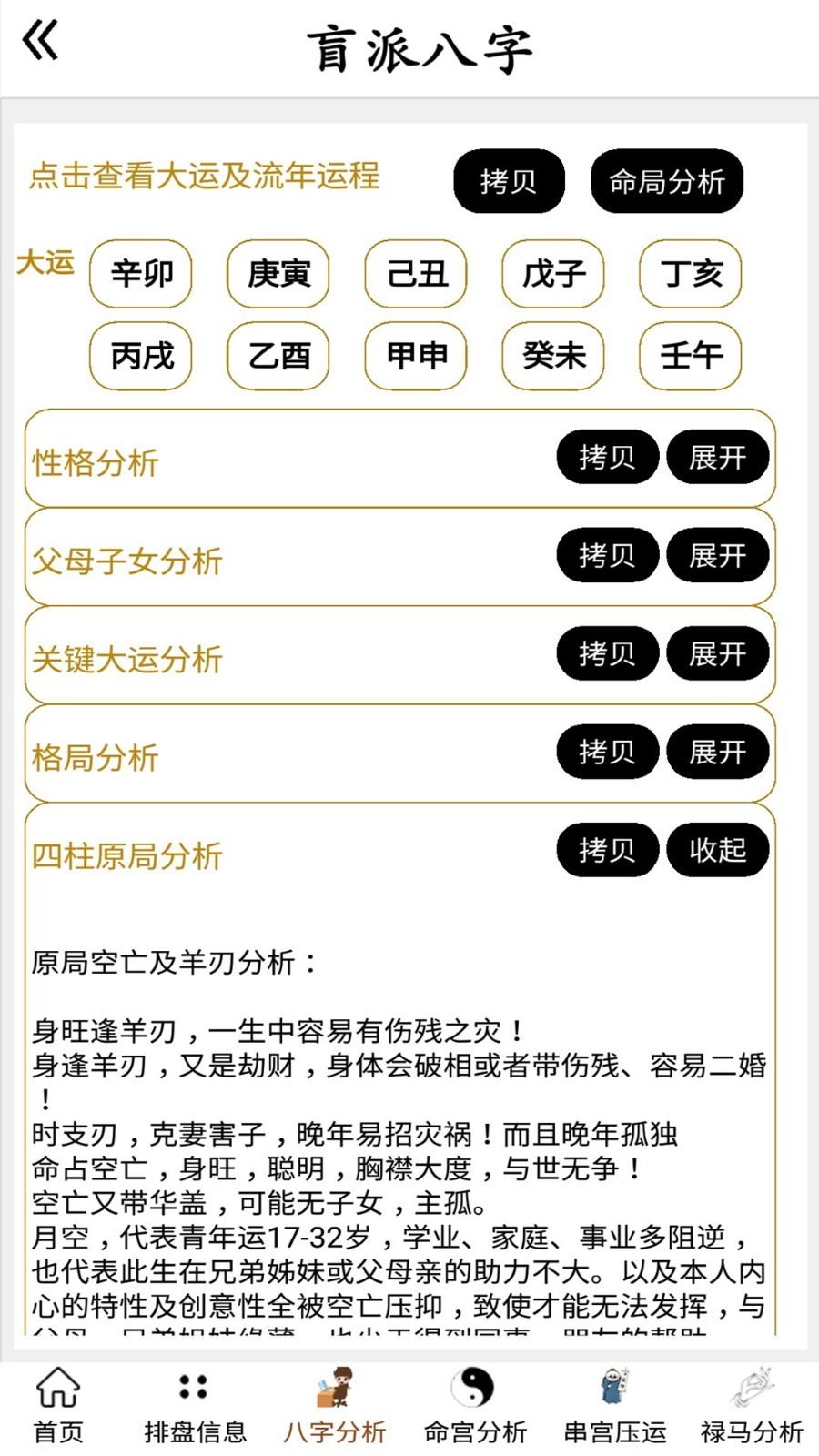Expand the 格局分析 section

pyautogui.click(x=717, y=752)
